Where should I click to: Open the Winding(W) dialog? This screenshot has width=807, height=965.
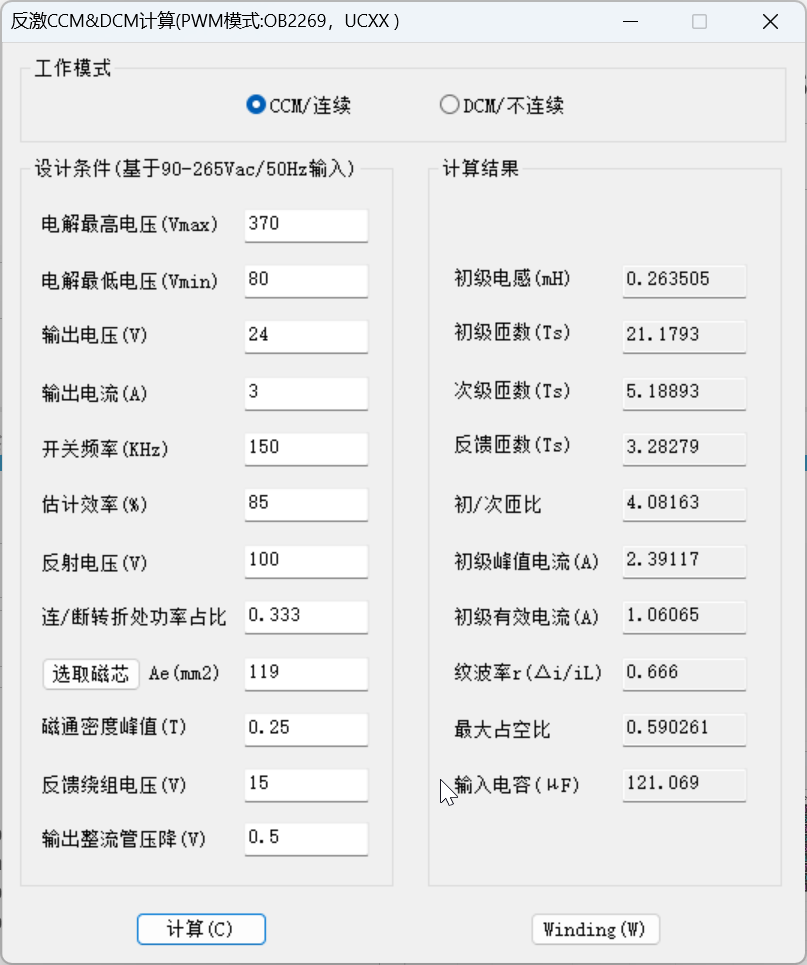coord(595,929)
